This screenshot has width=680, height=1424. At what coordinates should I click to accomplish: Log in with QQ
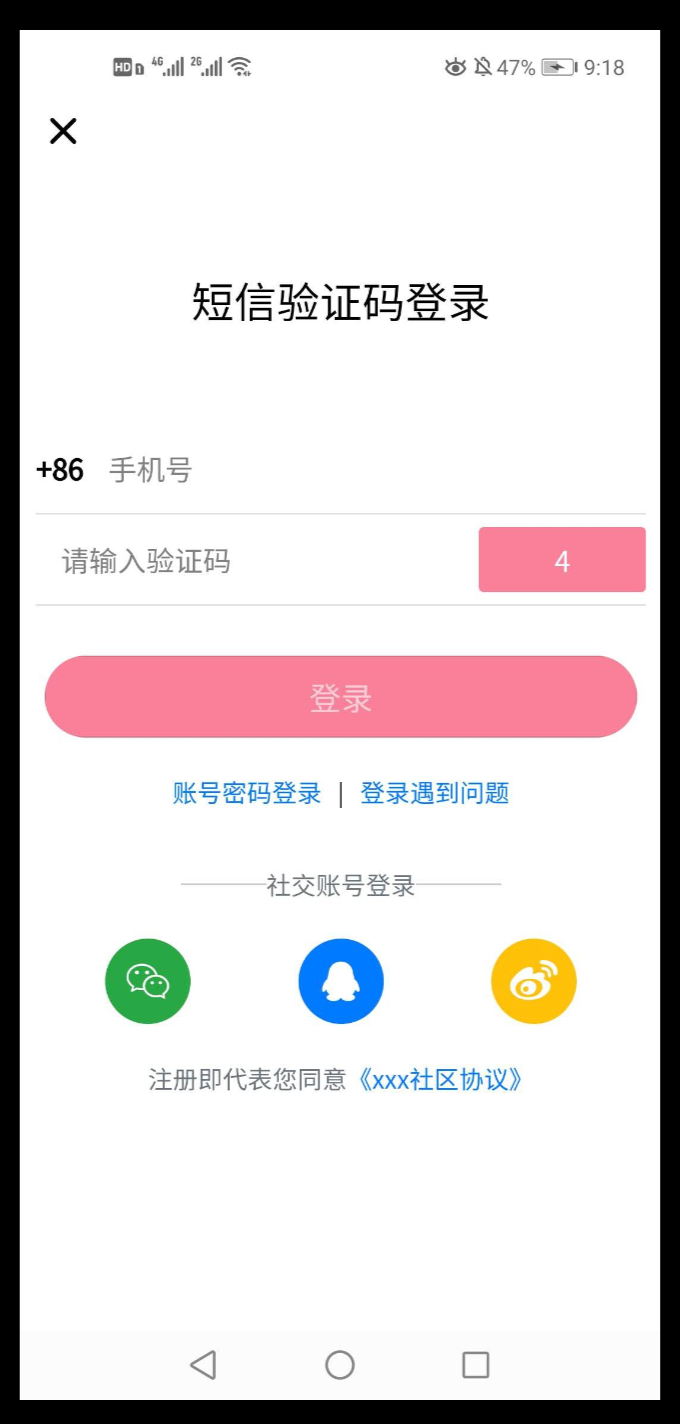(341, 981)
